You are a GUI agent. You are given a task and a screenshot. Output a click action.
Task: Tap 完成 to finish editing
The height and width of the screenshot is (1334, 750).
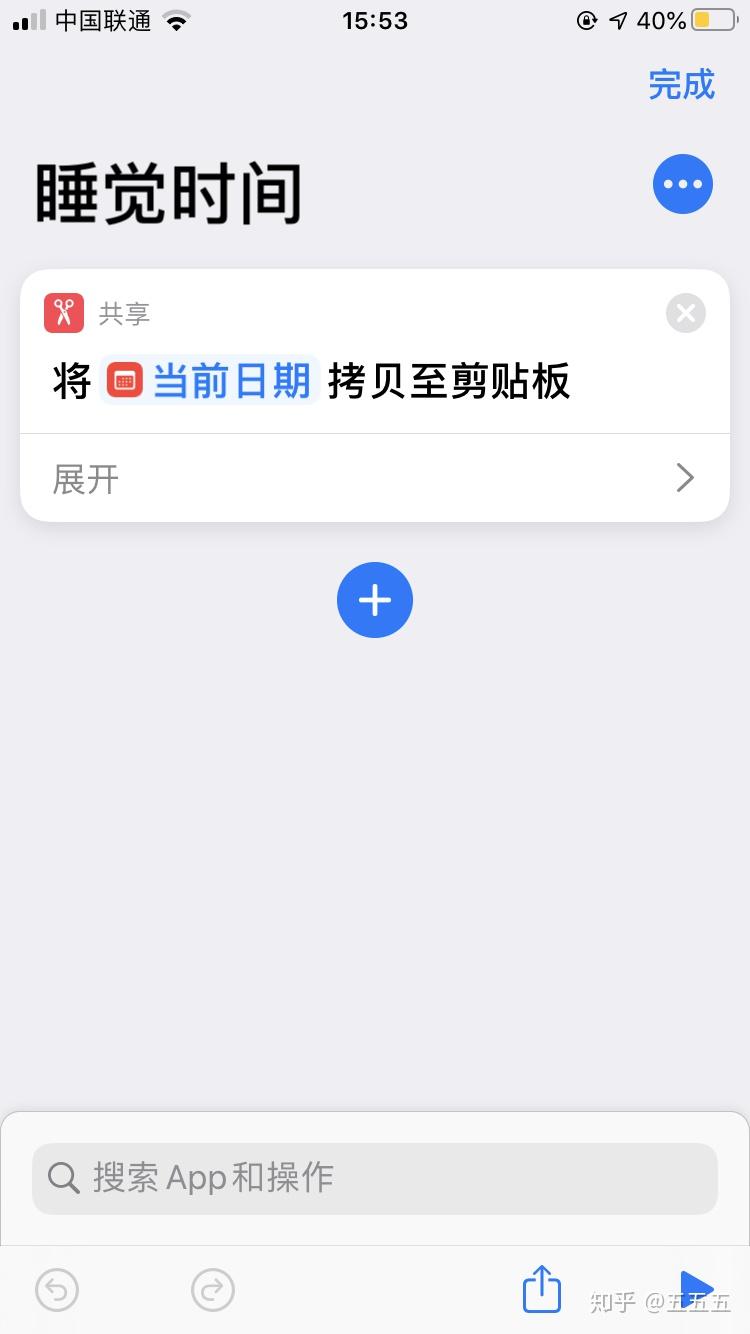point(681,86)
